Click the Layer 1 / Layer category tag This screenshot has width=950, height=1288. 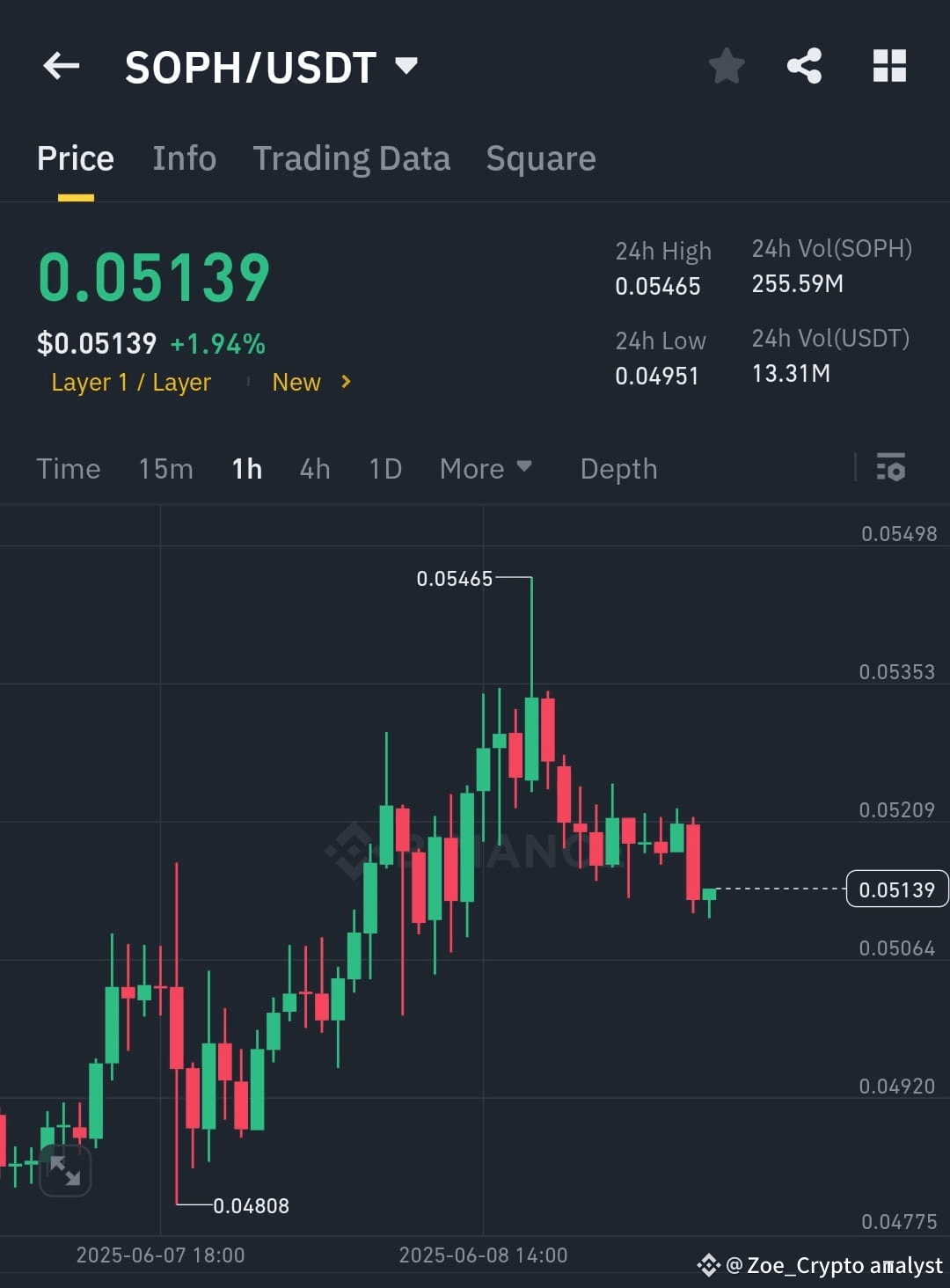tap(130, 382)
